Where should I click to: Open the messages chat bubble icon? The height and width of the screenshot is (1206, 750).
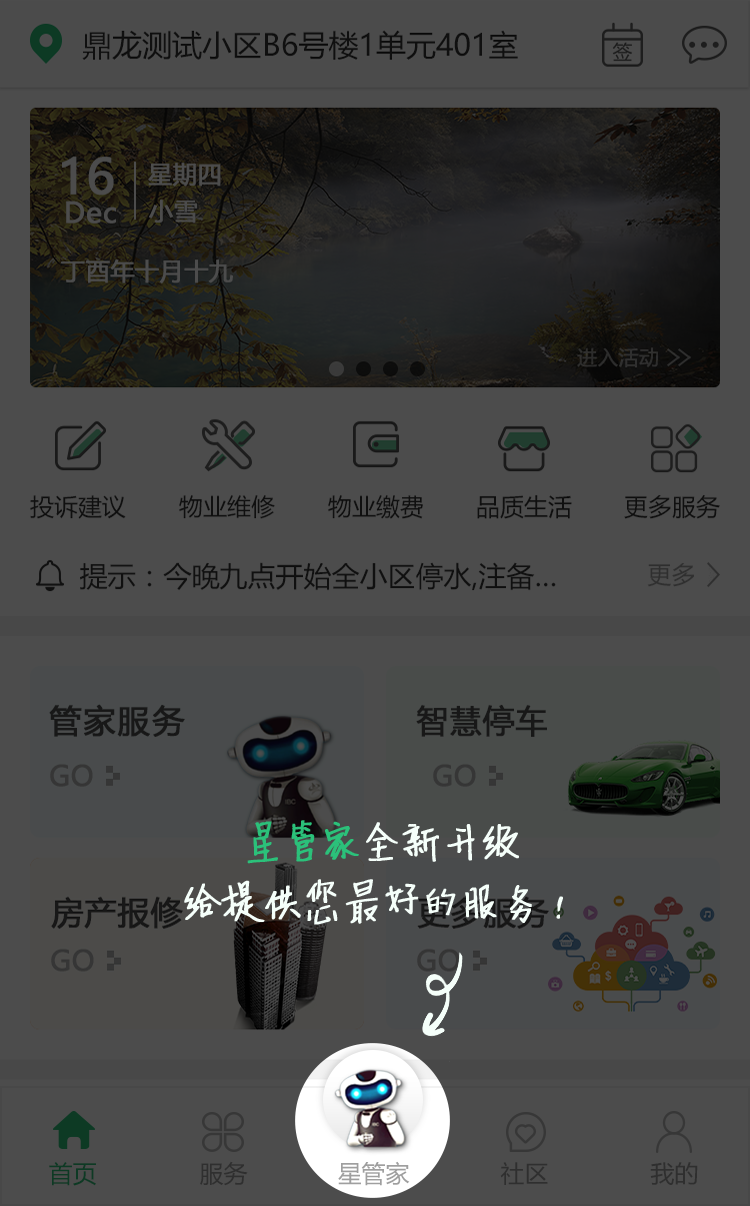704,46
